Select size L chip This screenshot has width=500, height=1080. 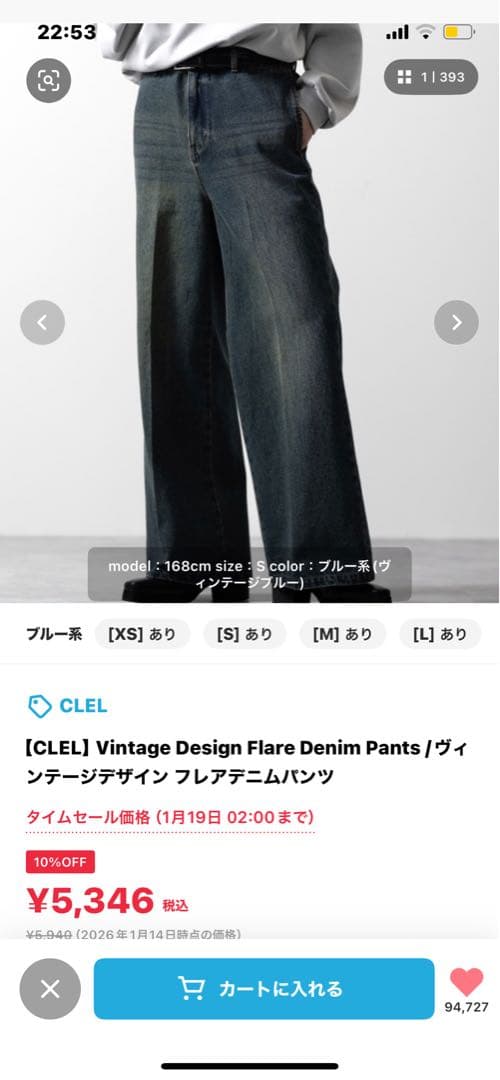440,634
